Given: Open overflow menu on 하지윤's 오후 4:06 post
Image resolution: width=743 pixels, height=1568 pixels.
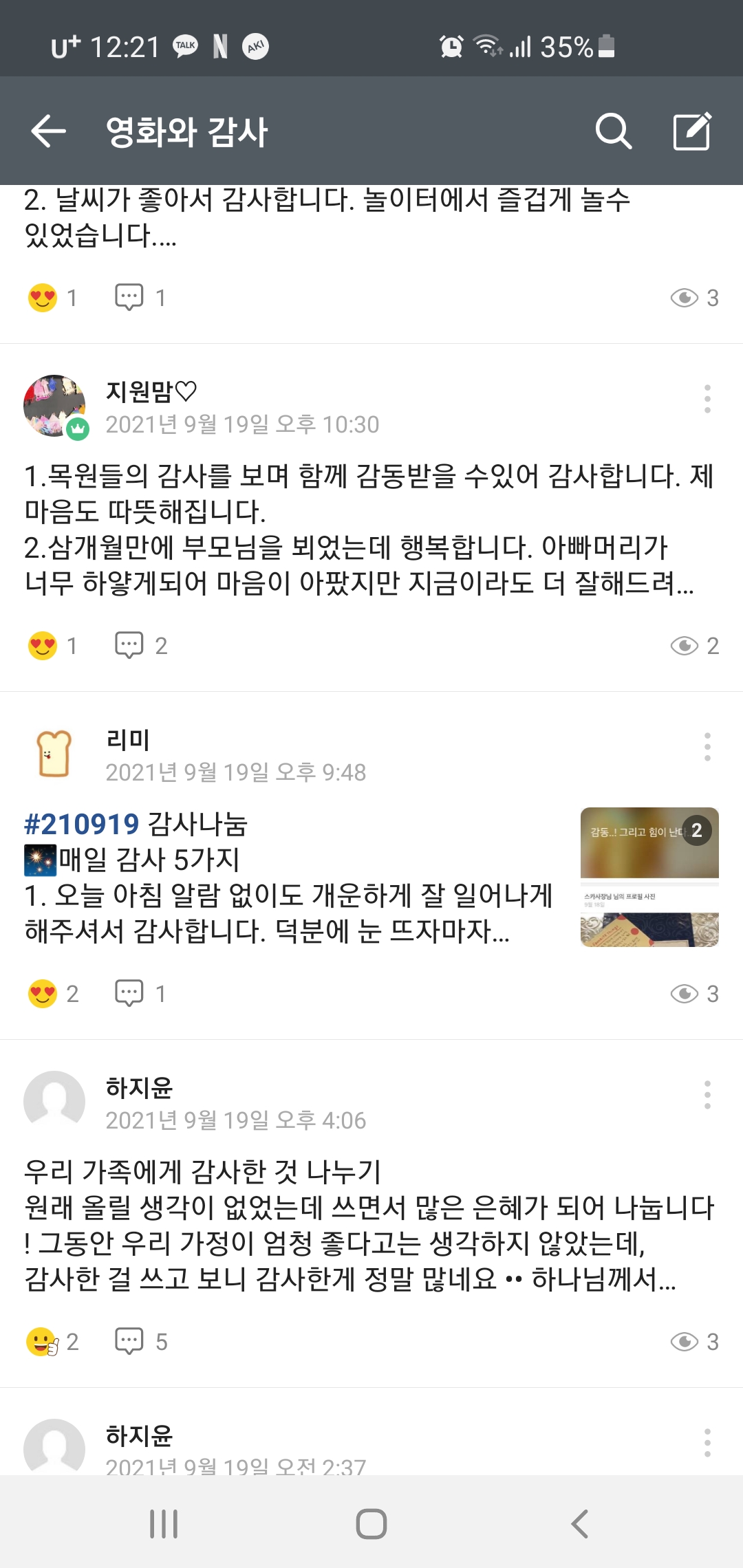Looking at the screenshot, I should click(707, 1095).
